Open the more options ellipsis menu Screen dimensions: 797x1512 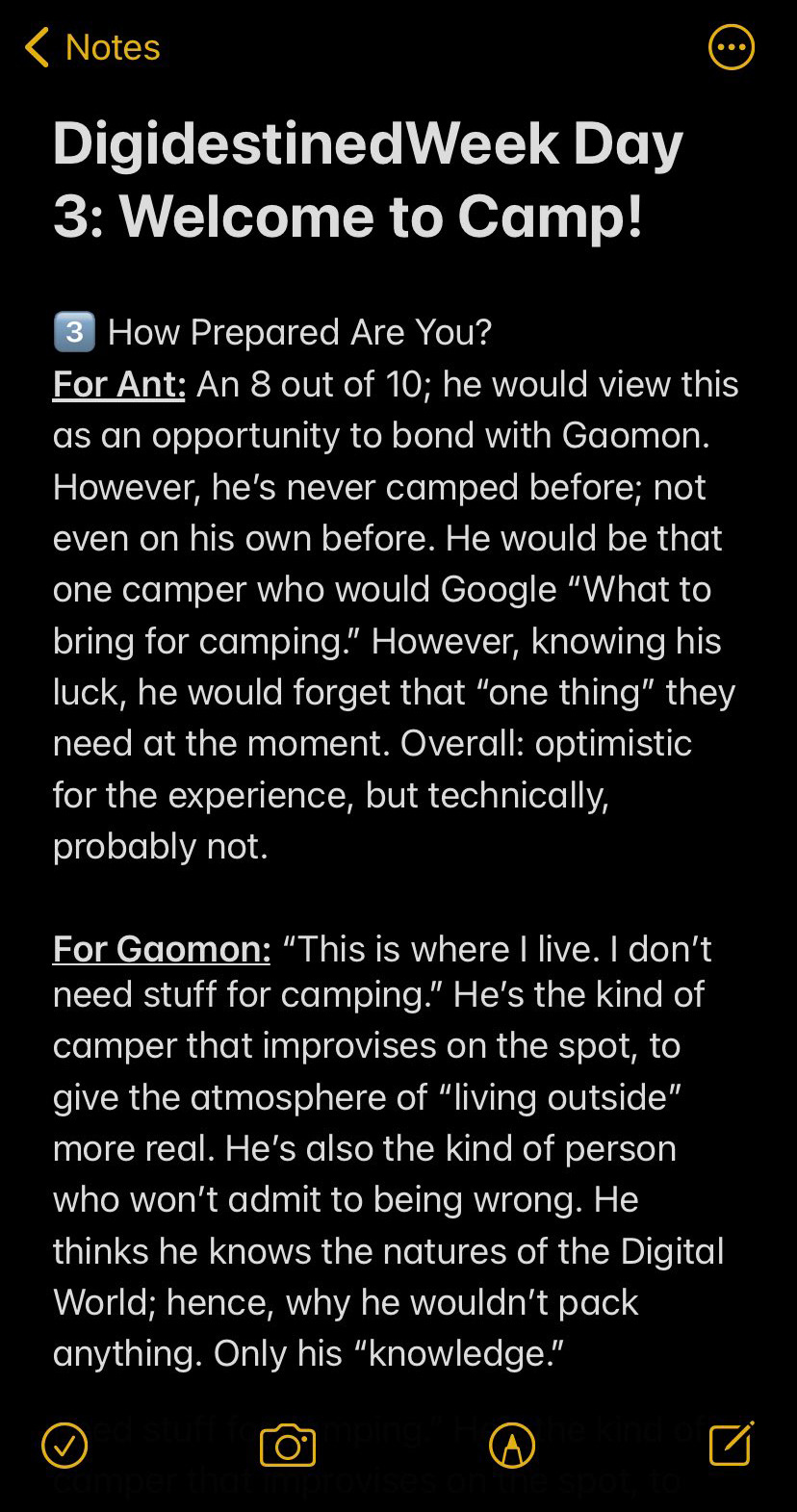(731, 47)
